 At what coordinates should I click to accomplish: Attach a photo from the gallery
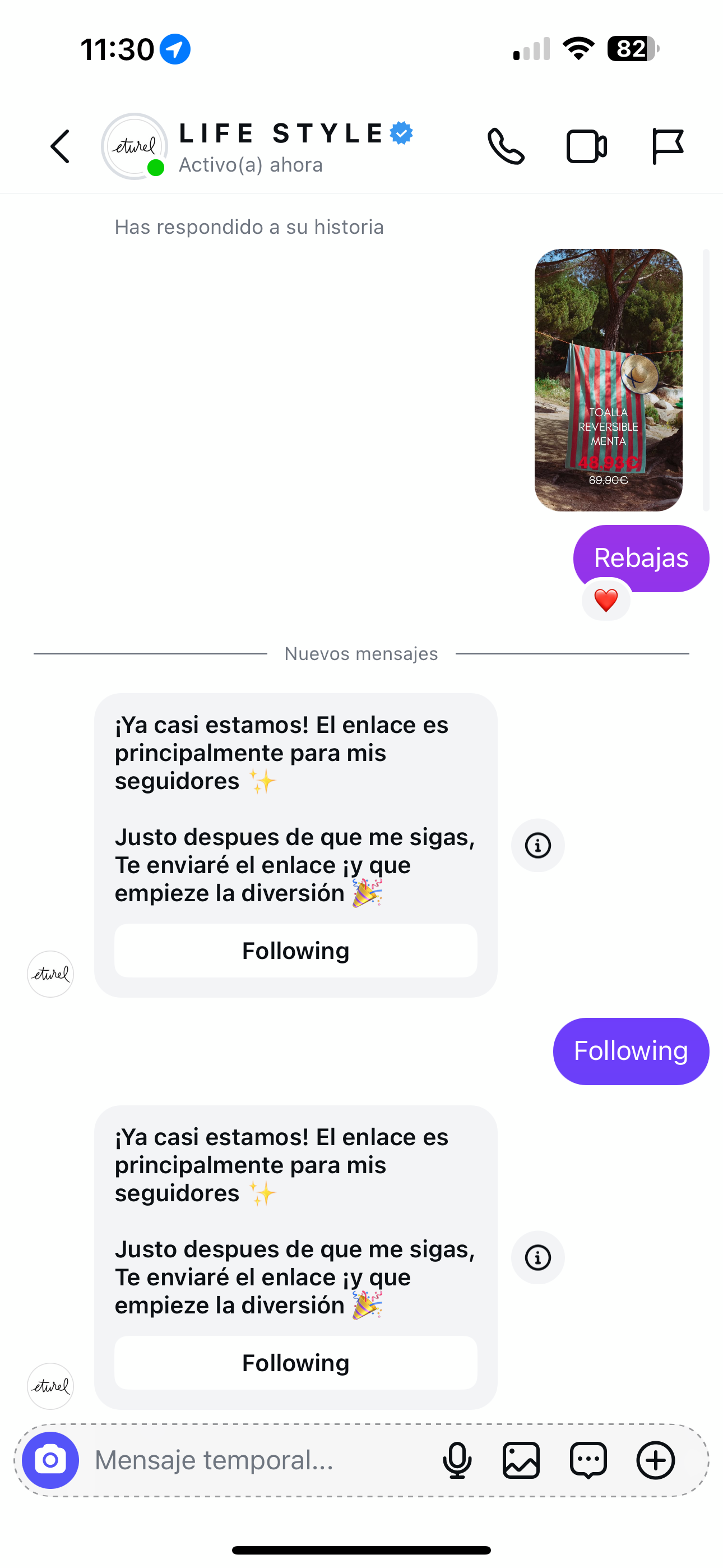coord(522,1460)
